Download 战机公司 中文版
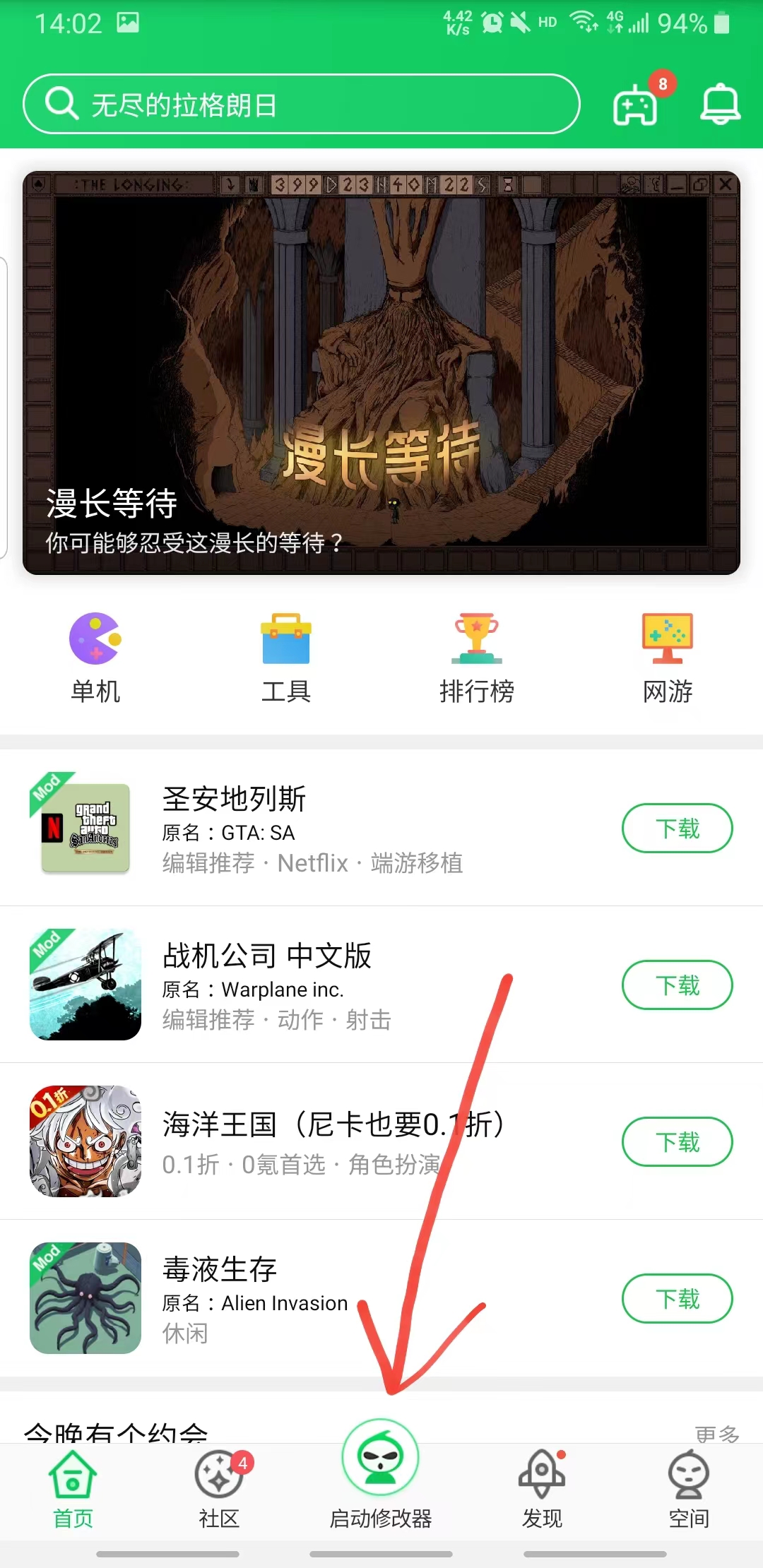Screen dimensions: 763x1568 coord(677,985)
